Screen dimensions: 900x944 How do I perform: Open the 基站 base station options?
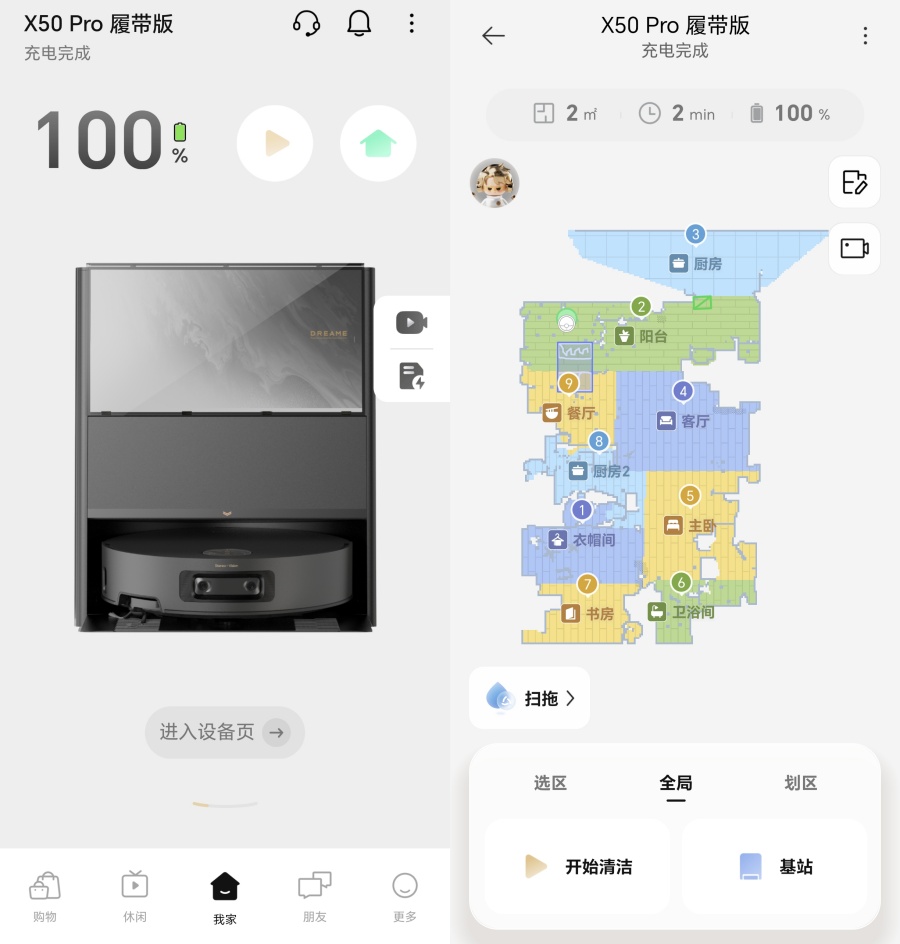pyautogui.click(x=774, y=866)
